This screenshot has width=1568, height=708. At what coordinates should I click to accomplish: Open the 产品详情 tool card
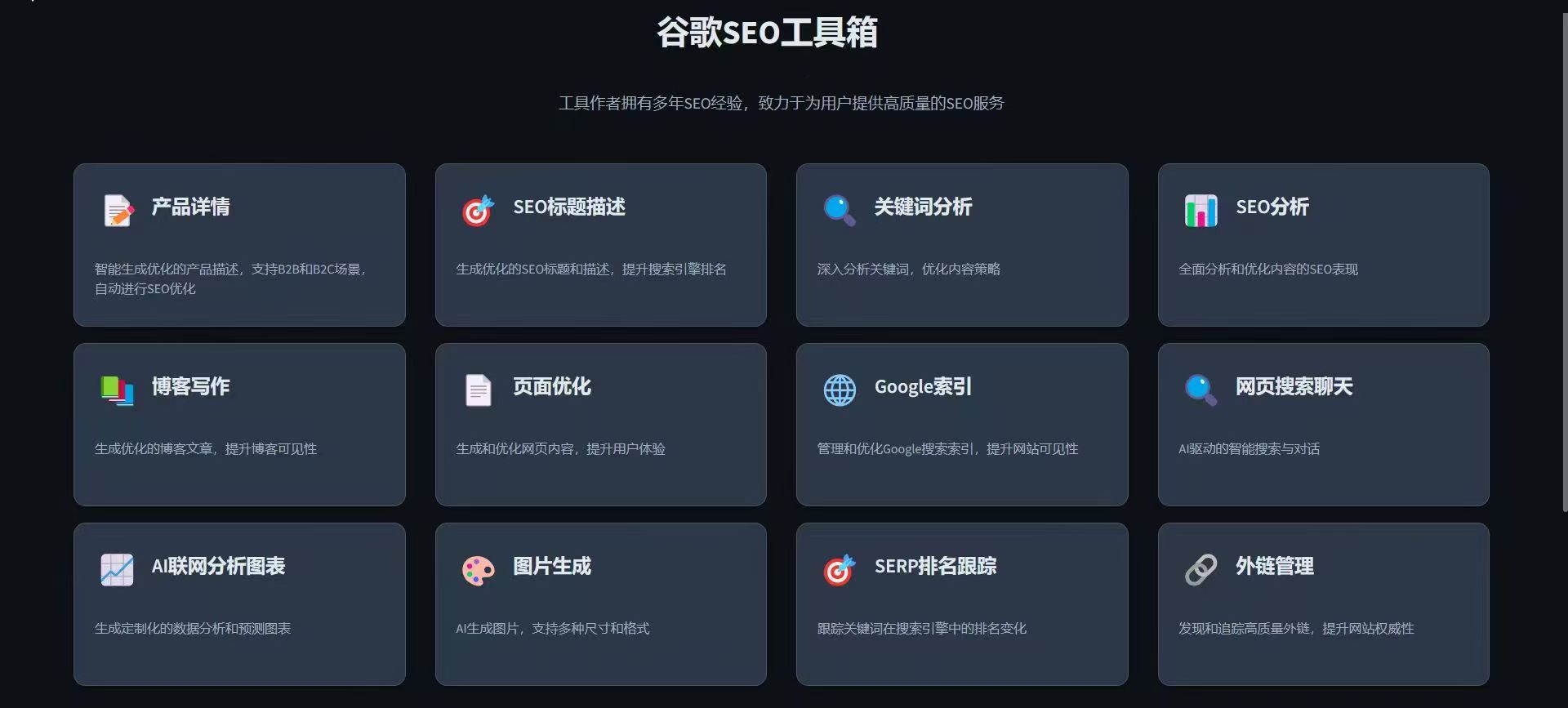pos(239,244)
